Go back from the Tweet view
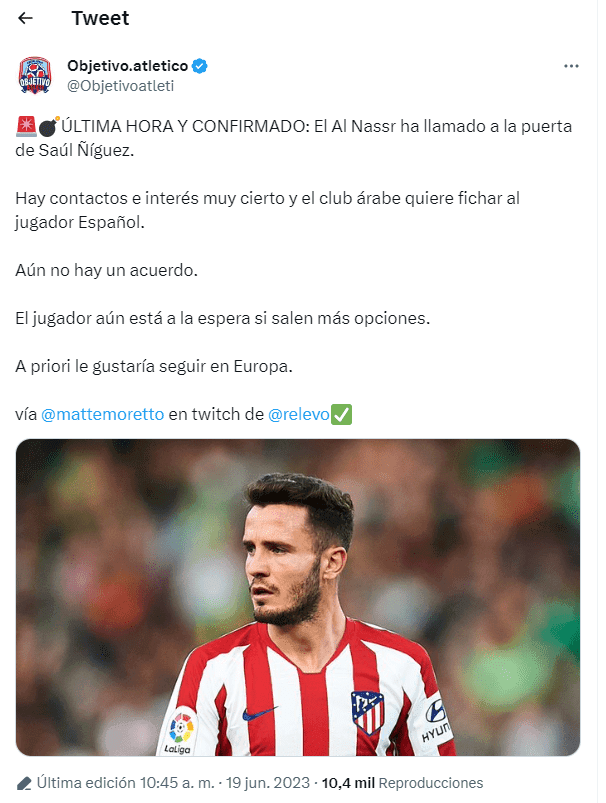The height and width of the screenshot is (803, 606). click(26, 19)
